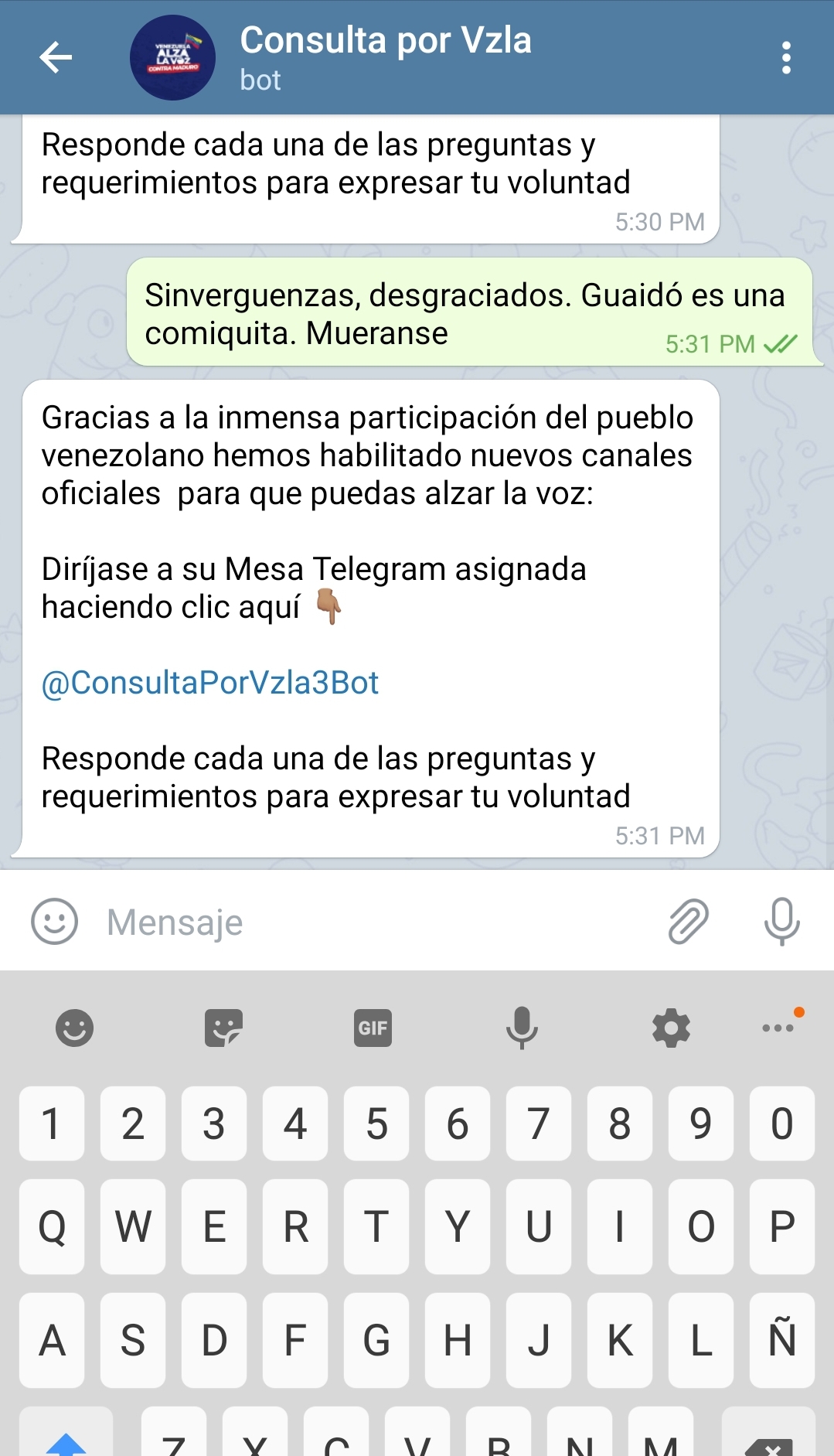Show more keyboard options
834x1456 pixels.
778,1028
